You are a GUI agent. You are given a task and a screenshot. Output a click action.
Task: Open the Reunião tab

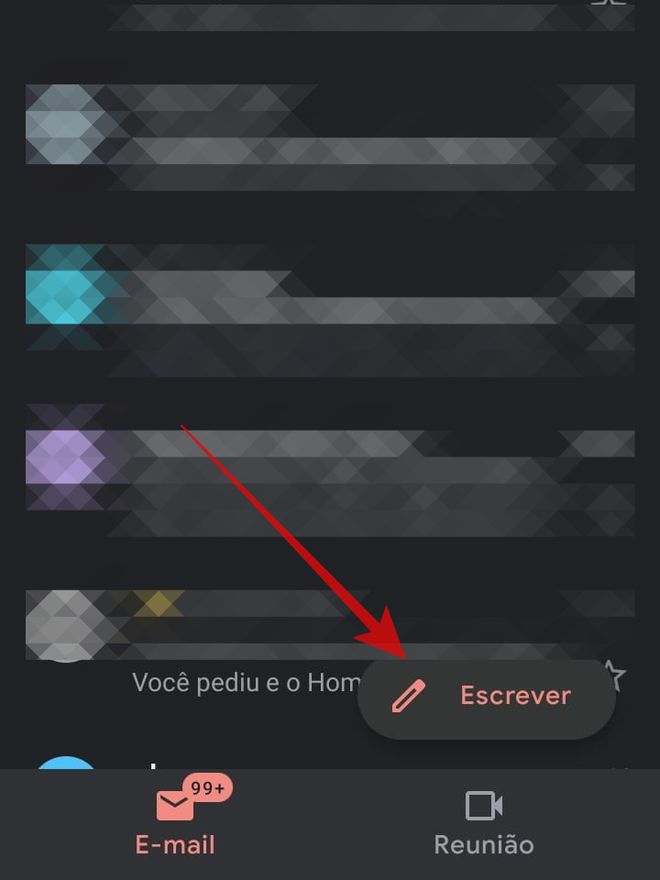(484, 822)
